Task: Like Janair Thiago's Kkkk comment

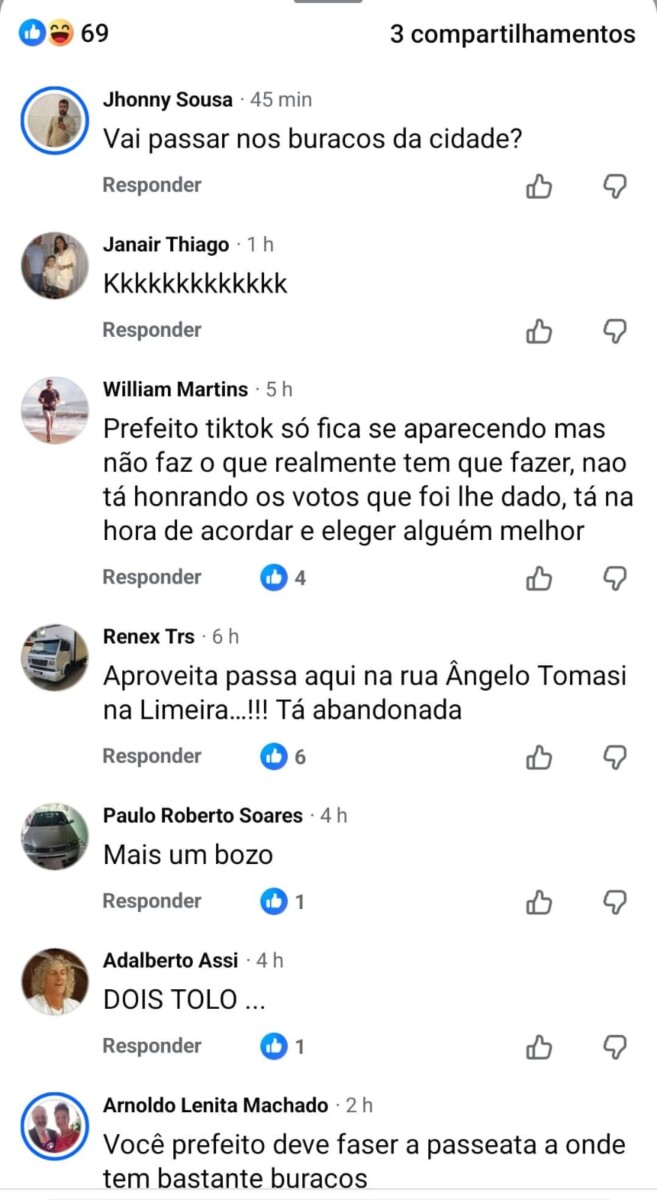Action: 539,331
